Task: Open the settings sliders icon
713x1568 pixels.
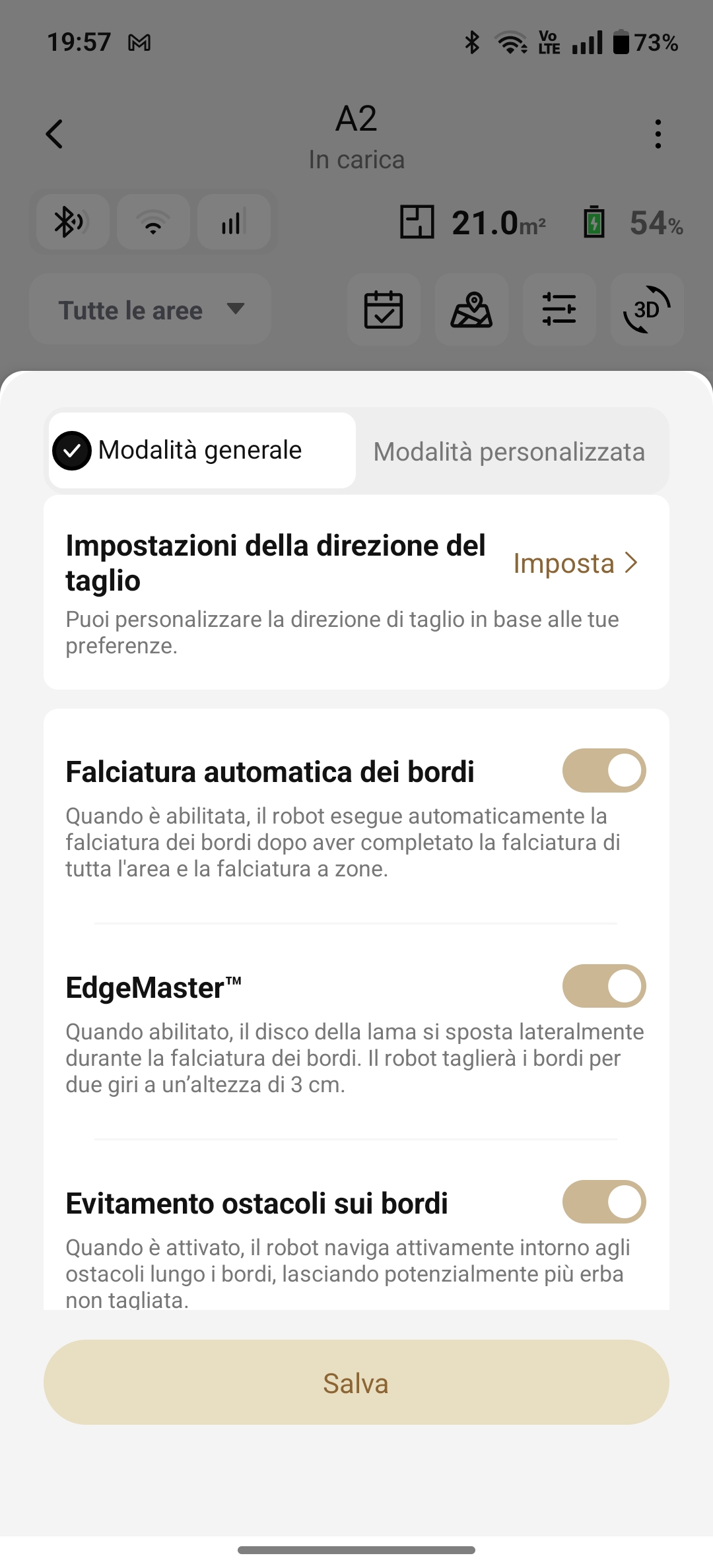Action: 559,310
